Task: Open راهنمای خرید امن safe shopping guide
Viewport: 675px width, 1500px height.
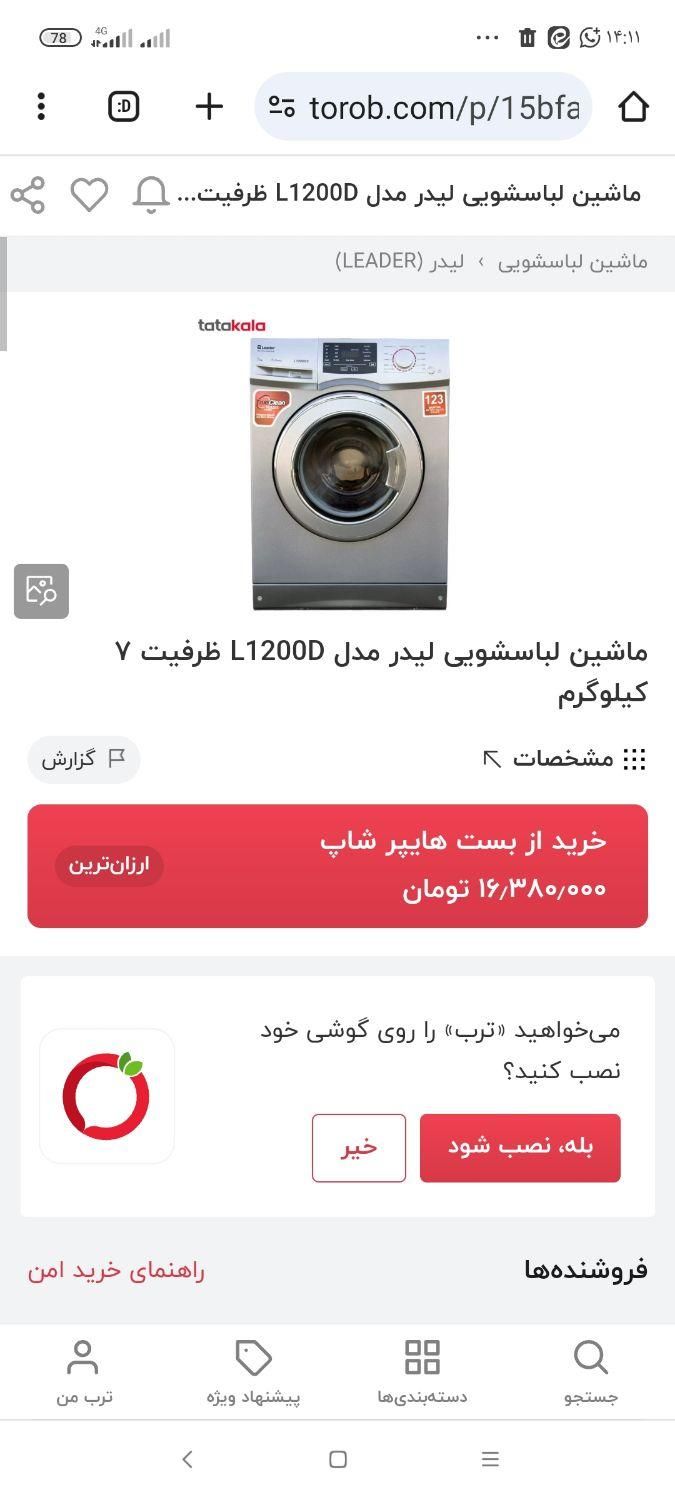Action: tap(116, 1271)
